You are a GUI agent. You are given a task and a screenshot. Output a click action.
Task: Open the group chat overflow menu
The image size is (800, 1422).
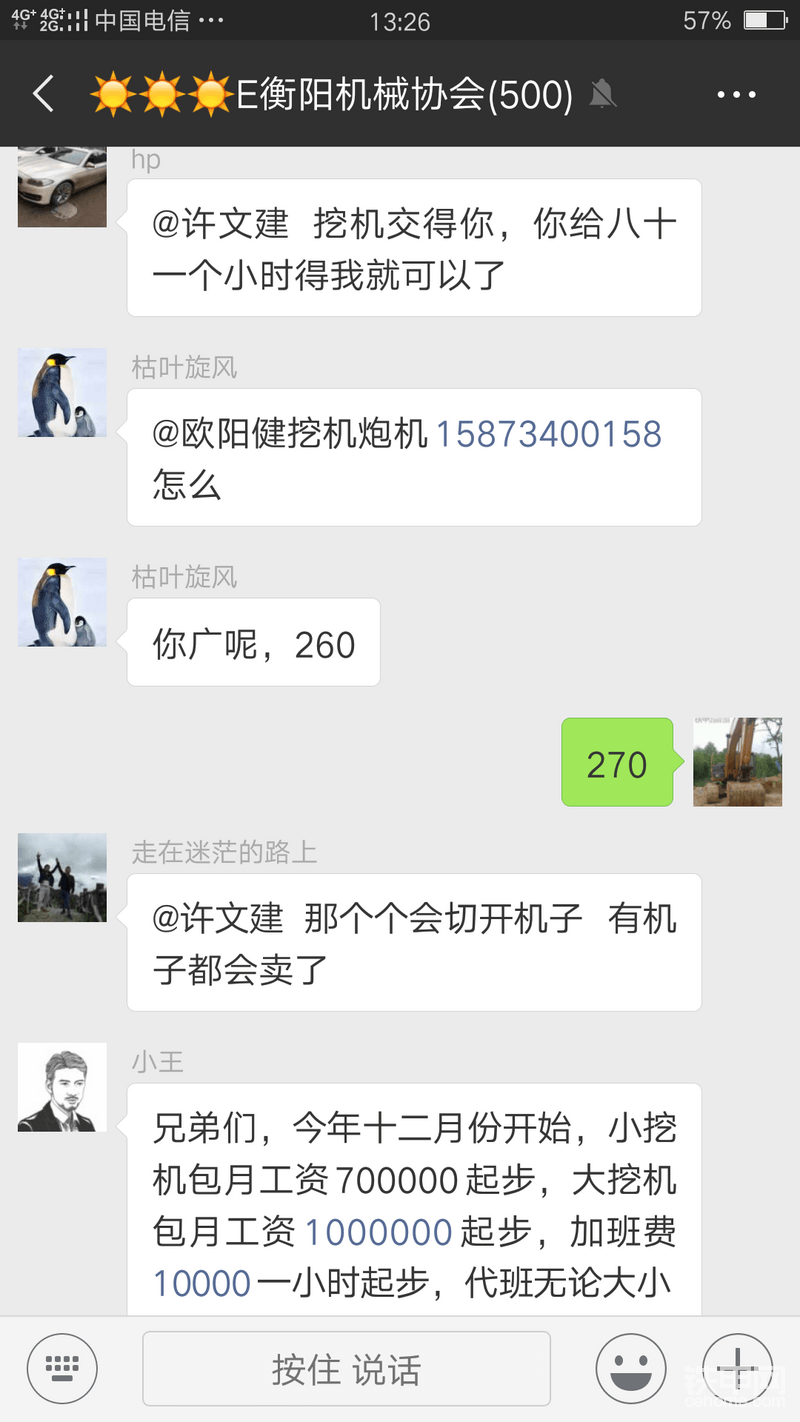click(x=737, y=95)
